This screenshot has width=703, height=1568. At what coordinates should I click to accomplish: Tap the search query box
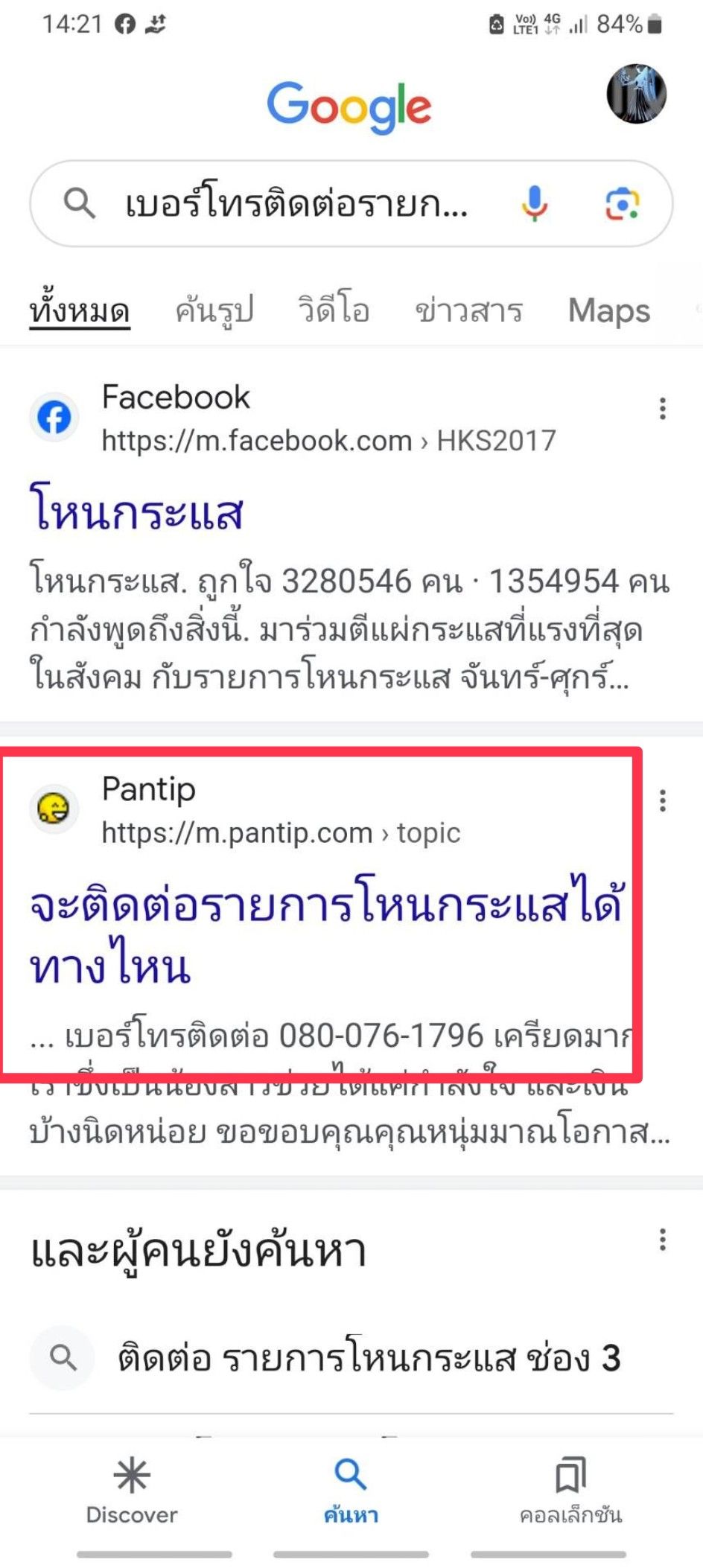point(296,203)
